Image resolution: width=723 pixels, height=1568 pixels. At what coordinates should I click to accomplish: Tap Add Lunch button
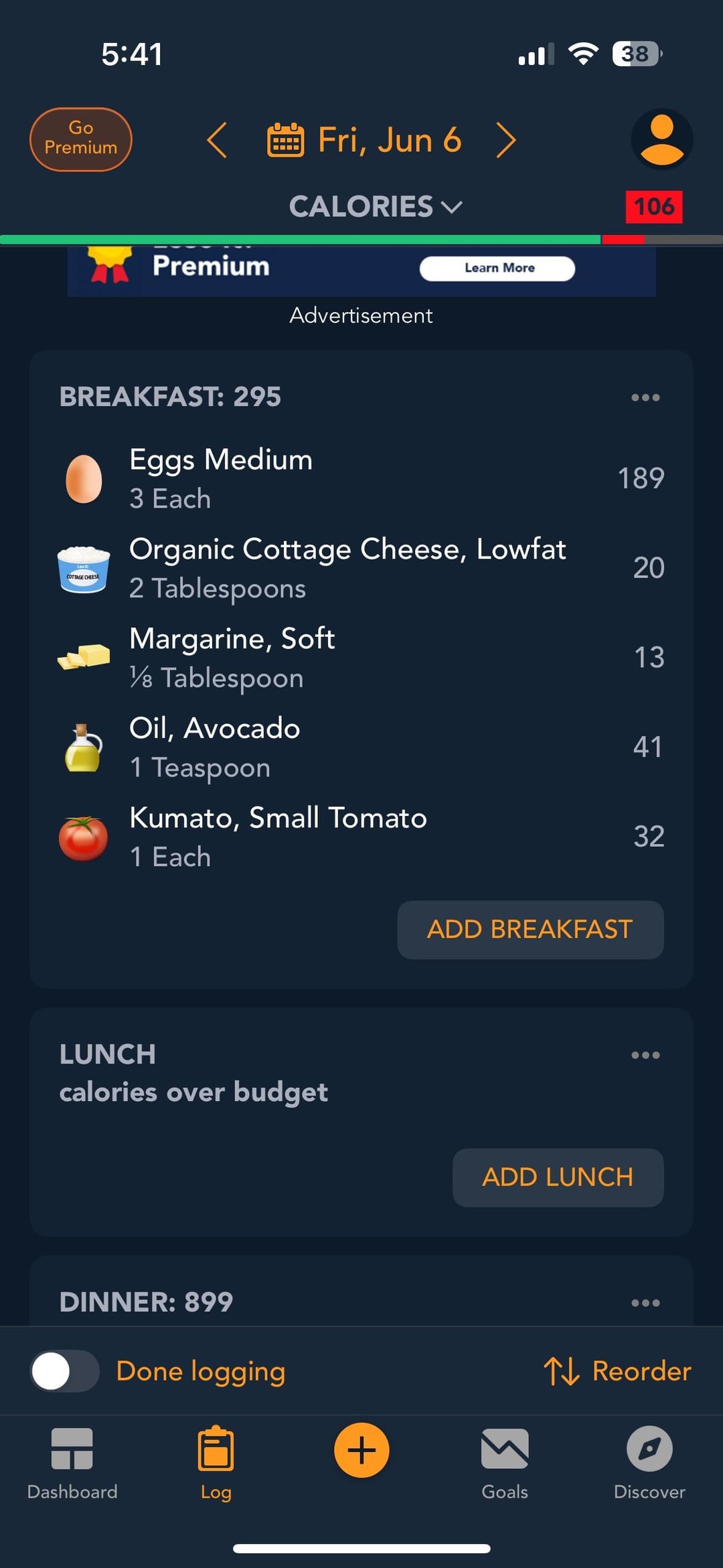click(x=558, y=1178)
